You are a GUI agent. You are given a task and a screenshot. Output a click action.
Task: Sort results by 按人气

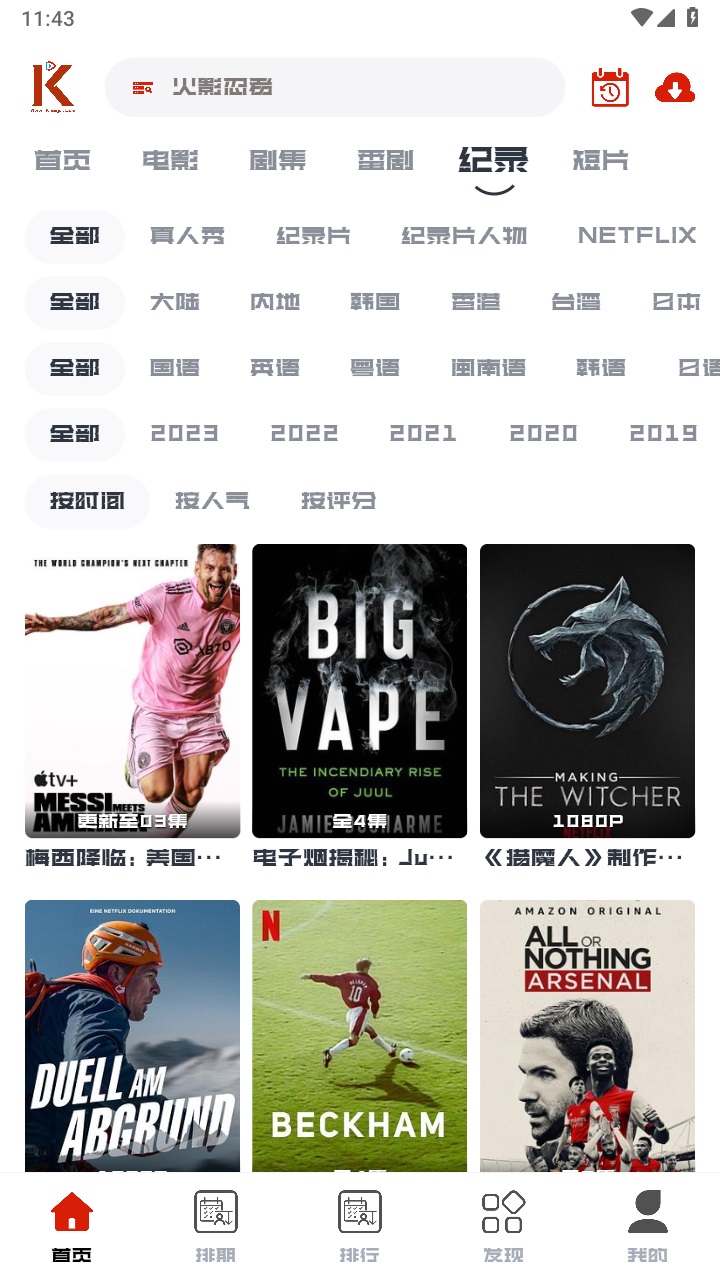pos(212,501)
